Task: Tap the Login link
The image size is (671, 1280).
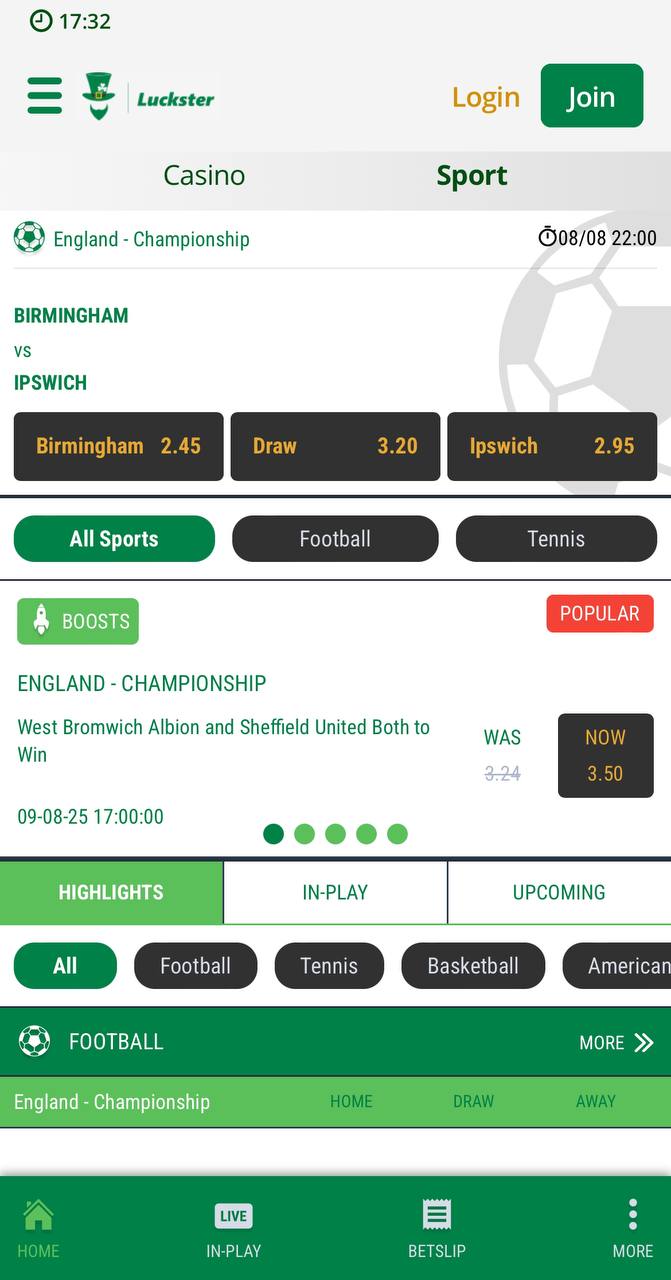Action: point(486,97)
